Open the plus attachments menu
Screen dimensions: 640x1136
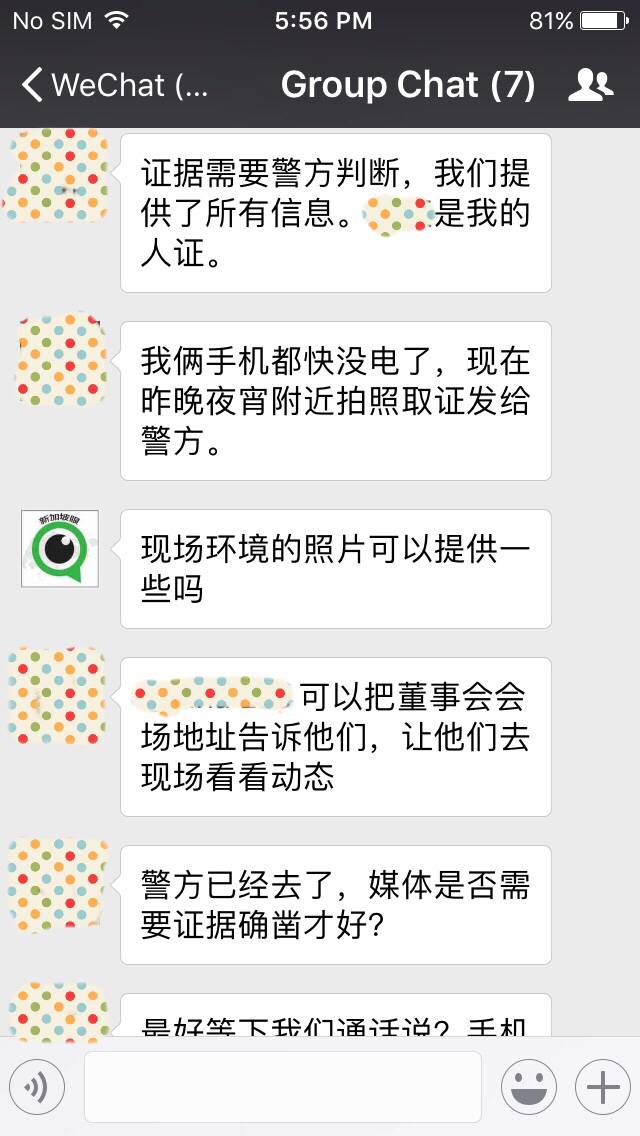[x=602, y=1086]
